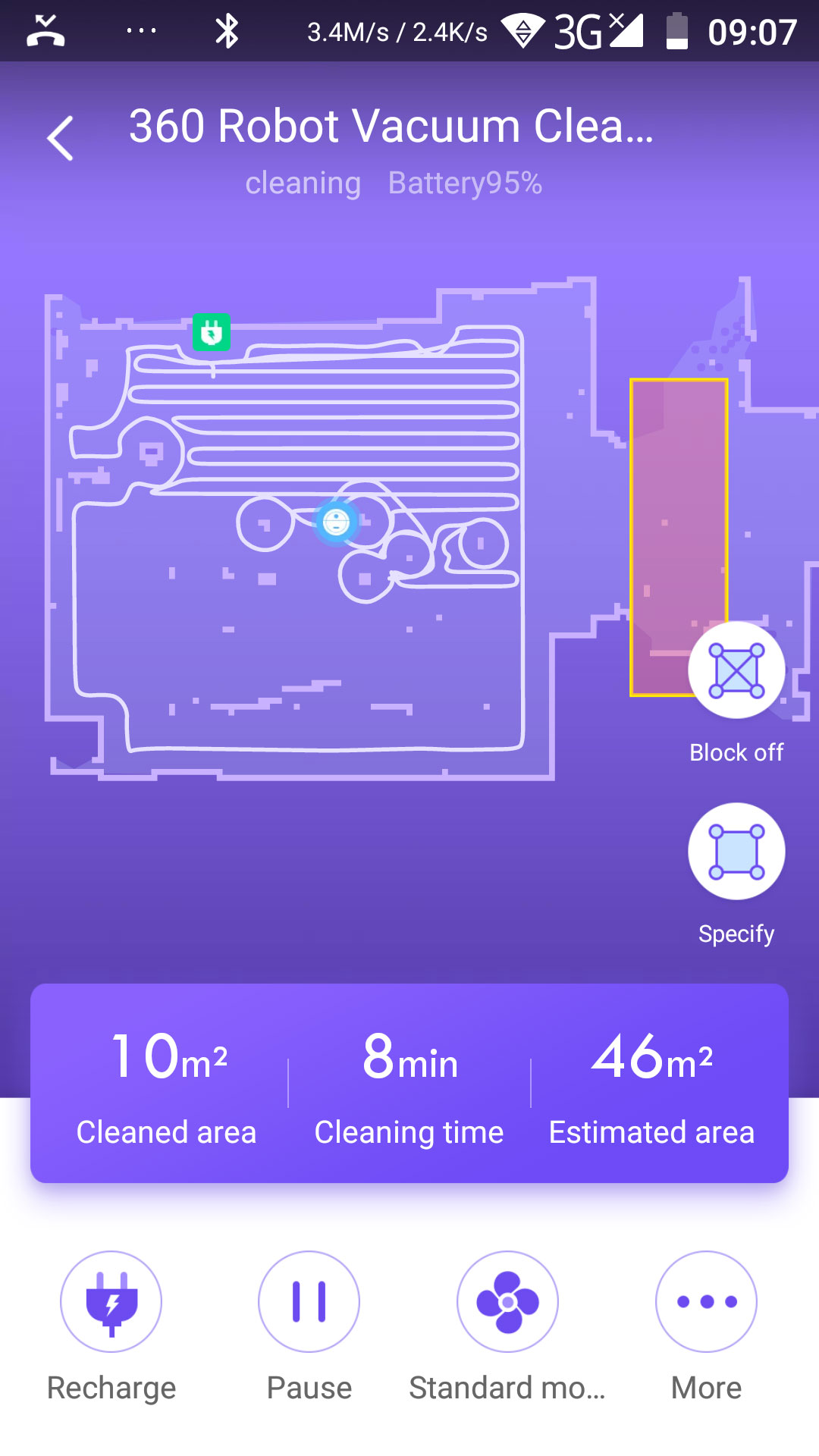Select the Specify area button
This screenshot has width=819, height=1456.
[x=736, y=852]
